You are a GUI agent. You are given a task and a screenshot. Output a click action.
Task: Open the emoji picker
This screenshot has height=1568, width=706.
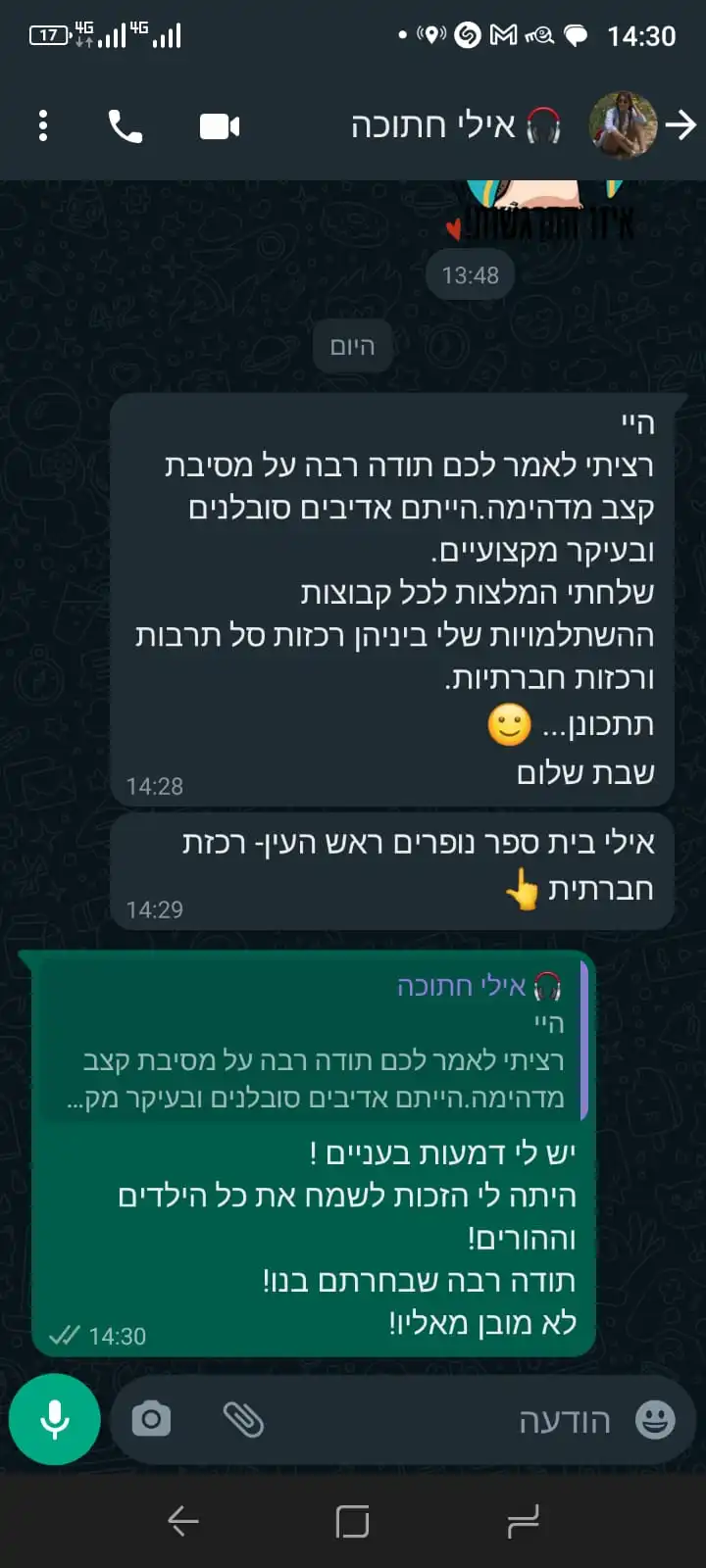[655, 1419]
